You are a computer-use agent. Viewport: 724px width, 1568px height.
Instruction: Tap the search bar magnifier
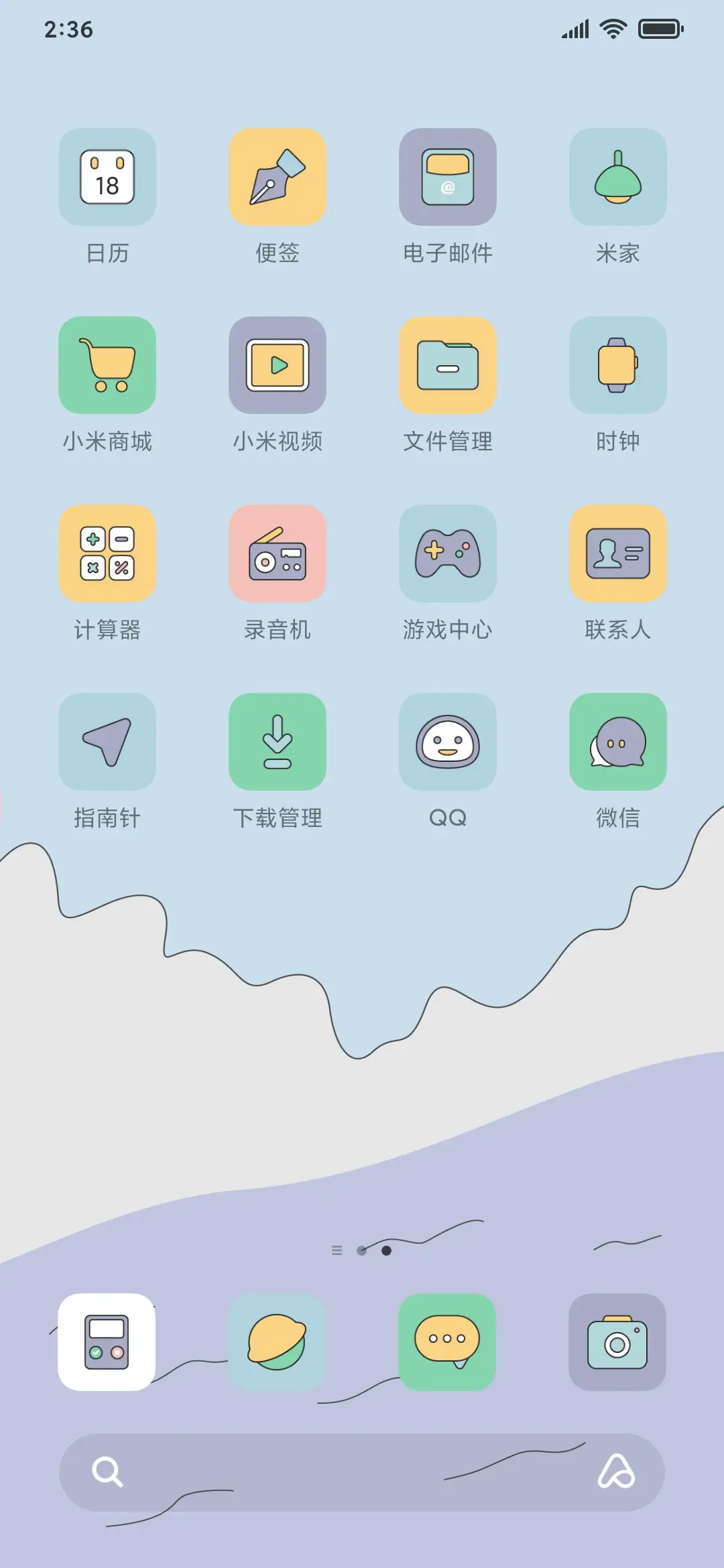107,1473
